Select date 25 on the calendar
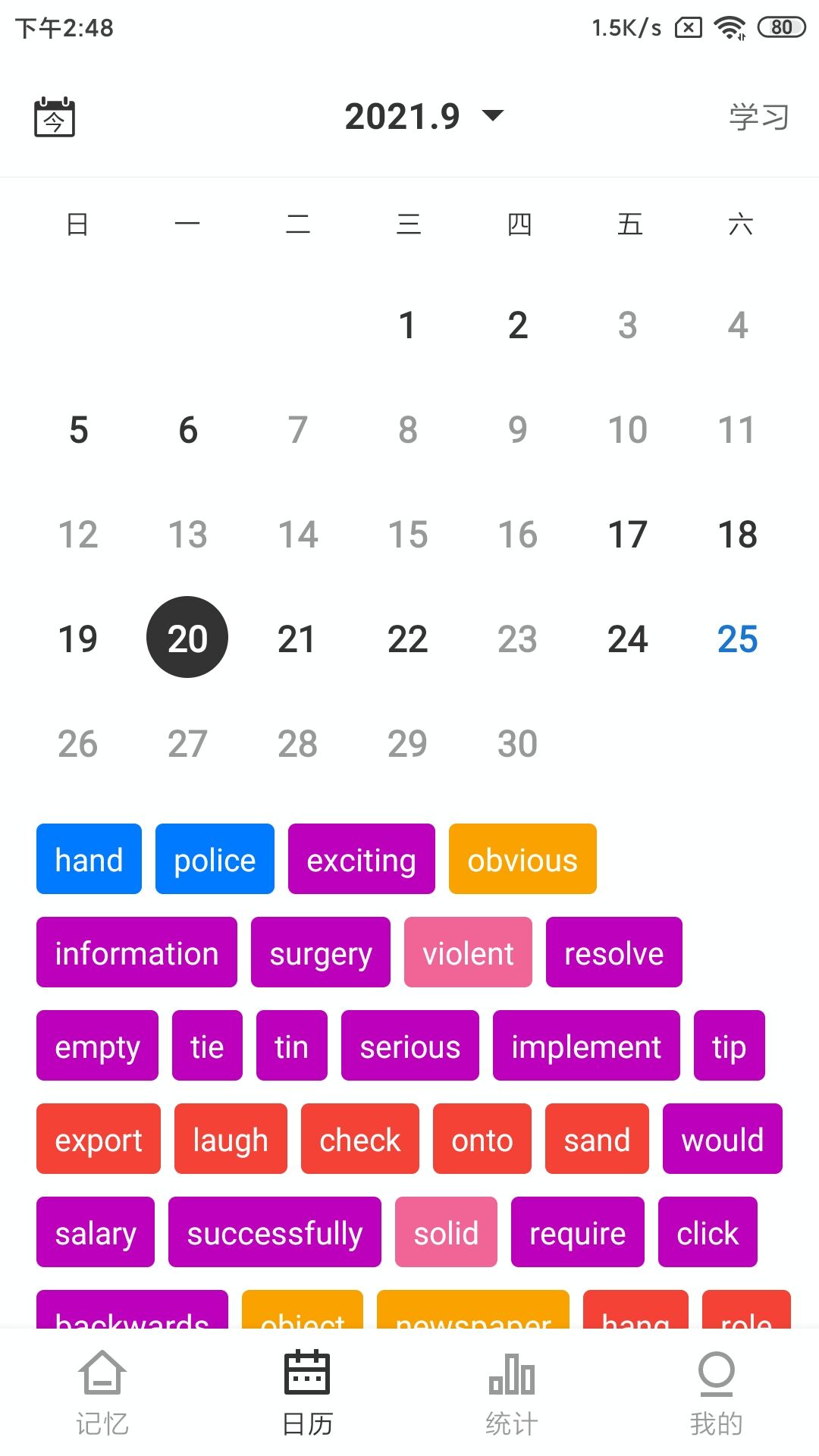Screen dimensions: 819x1456 tap(738, 639)
